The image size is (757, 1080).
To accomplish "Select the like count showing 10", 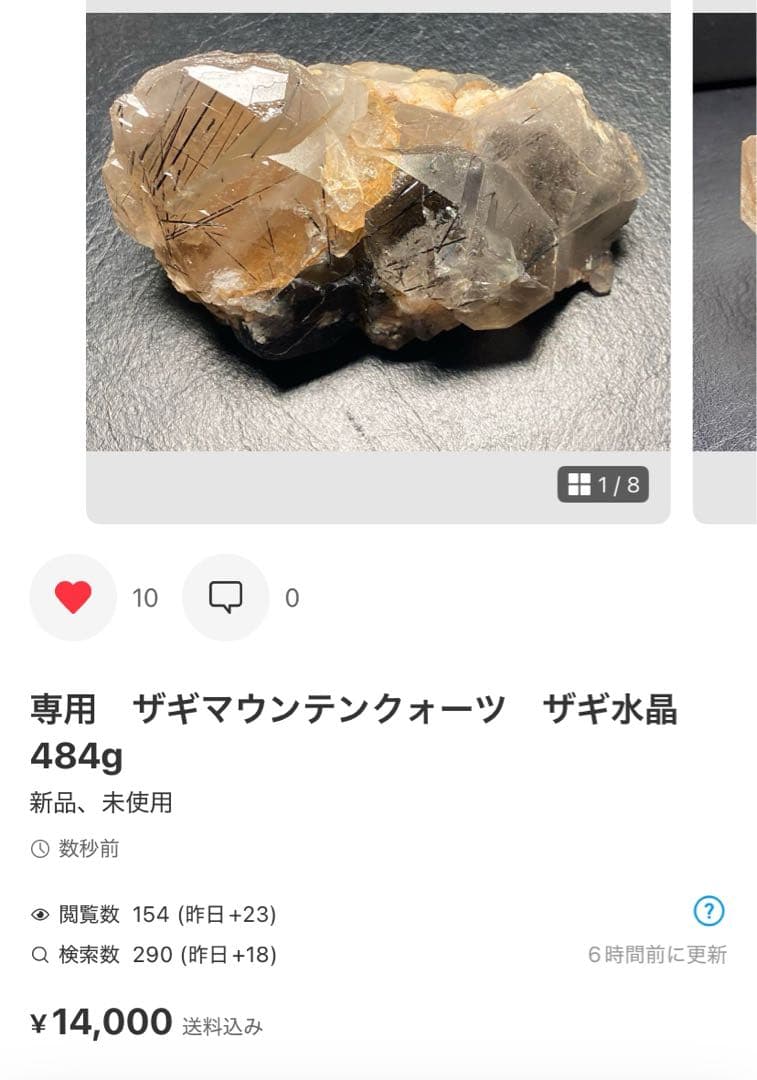I will click(146, 597).
